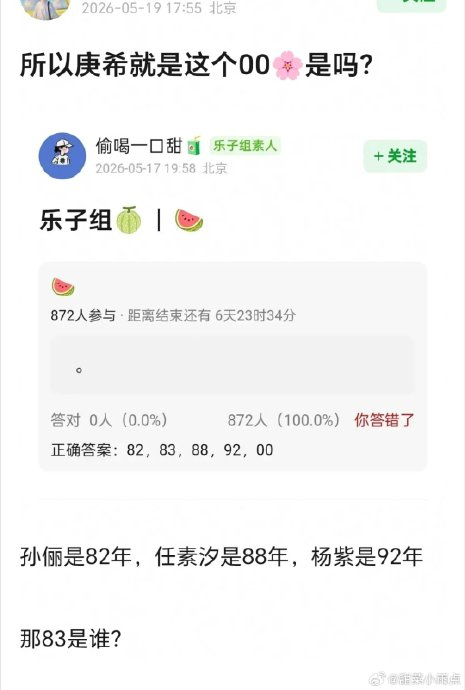
Task: Open the 乐子组 watermelon post title
Action: (x=122, y=220)
